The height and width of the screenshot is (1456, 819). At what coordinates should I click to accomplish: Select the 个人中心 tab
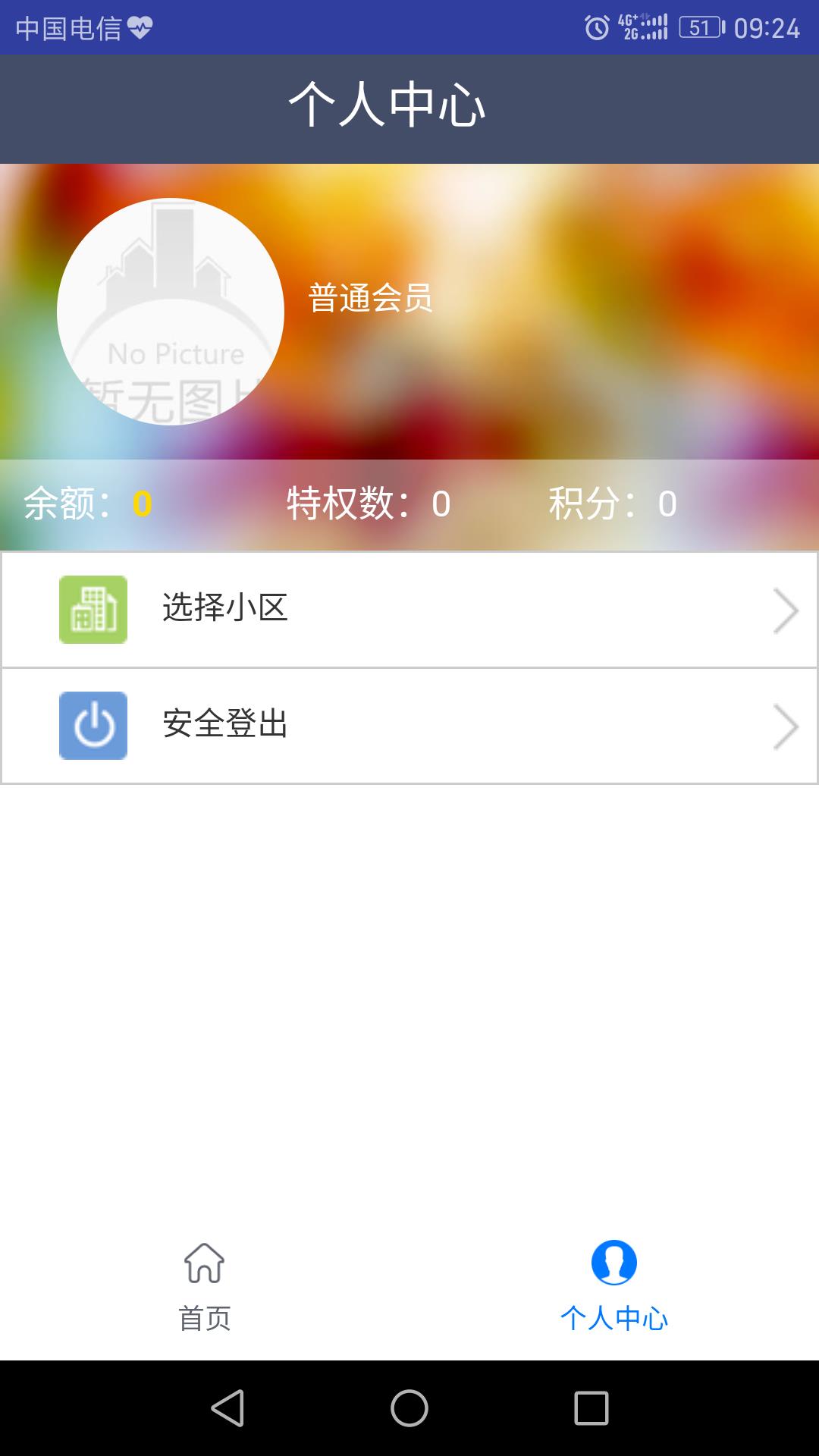click(x=613, y=1287)
